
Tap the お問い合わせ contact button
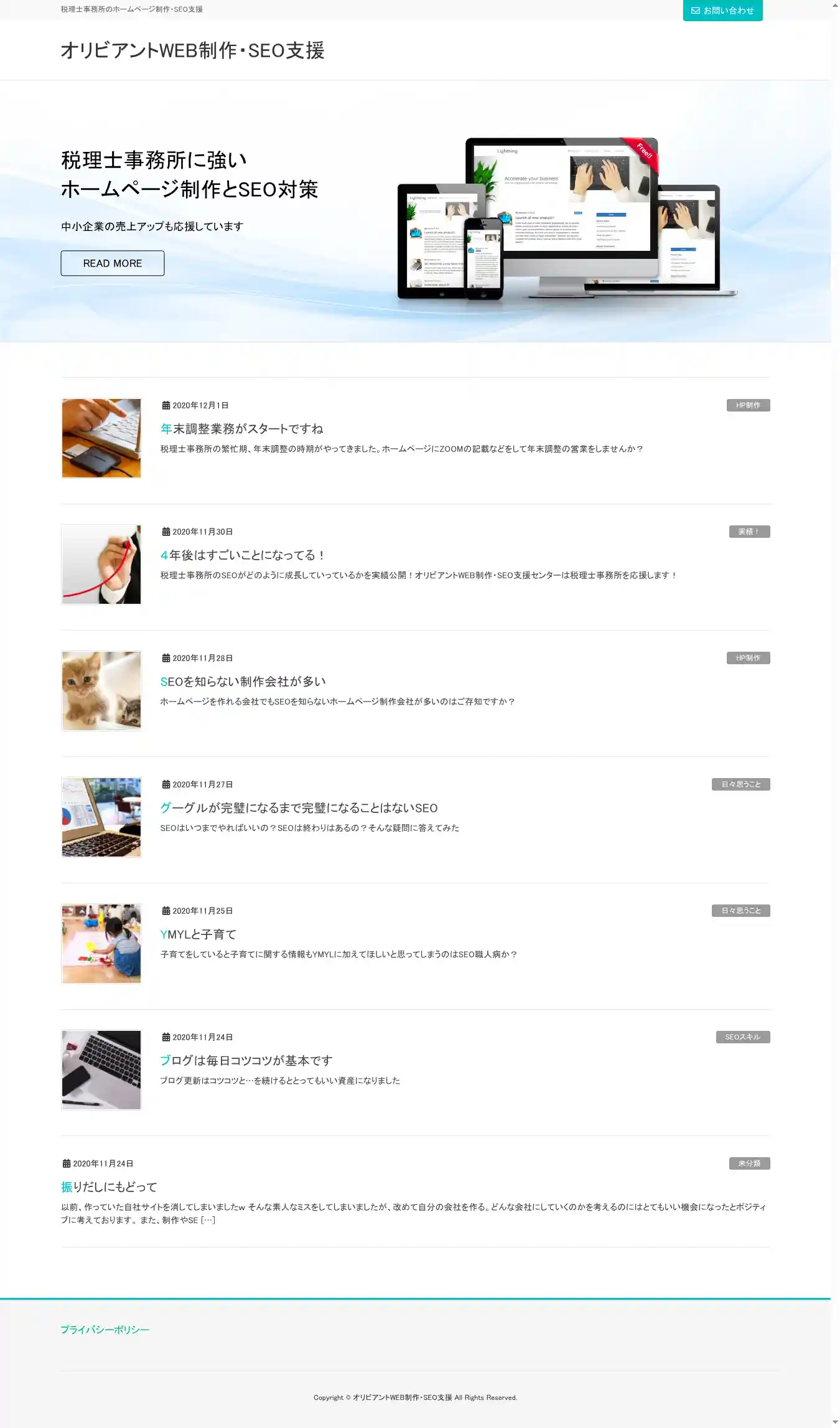722,11
